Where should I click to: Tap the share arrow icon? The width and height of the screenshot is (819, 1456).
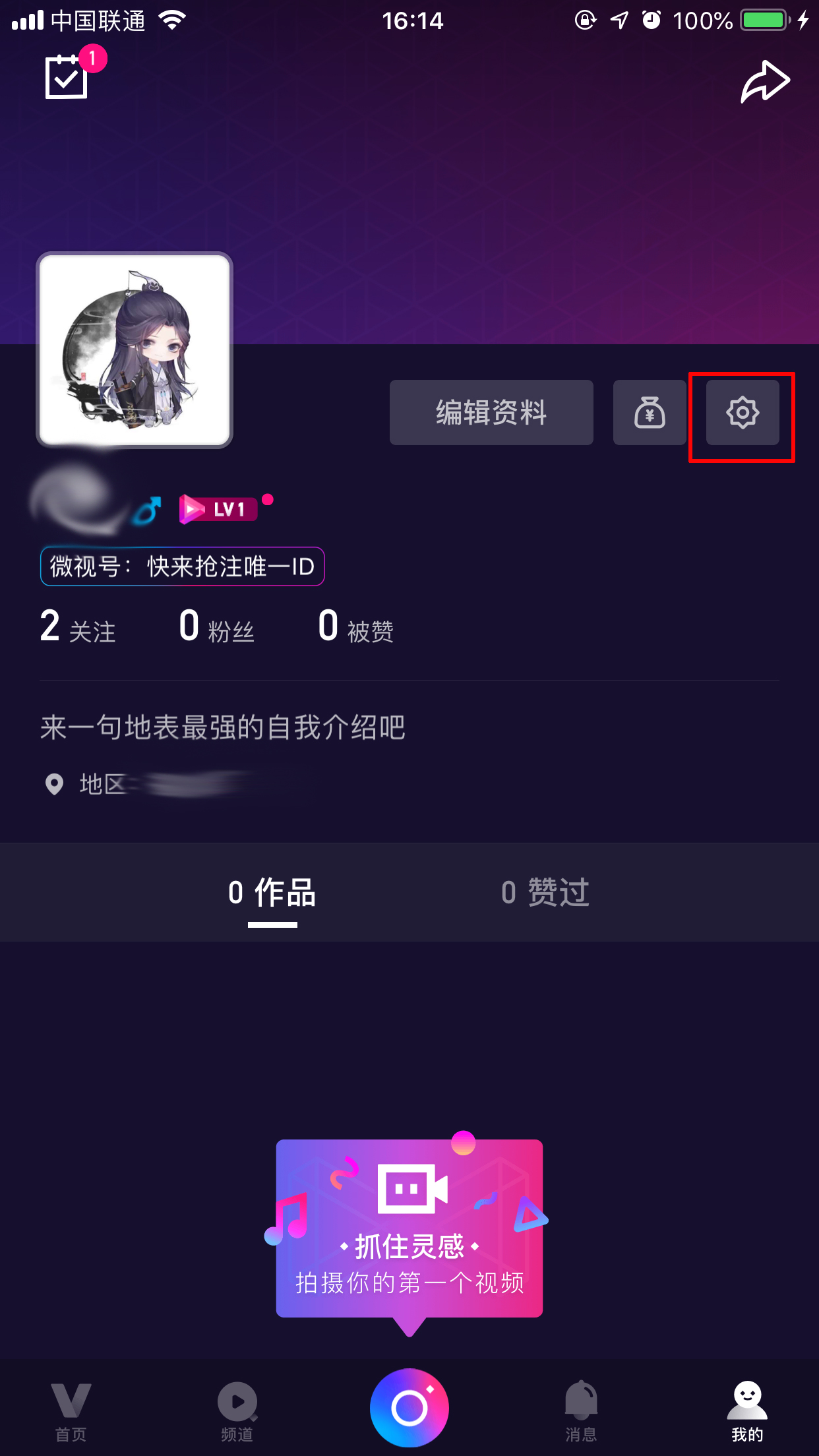[766, 80]
